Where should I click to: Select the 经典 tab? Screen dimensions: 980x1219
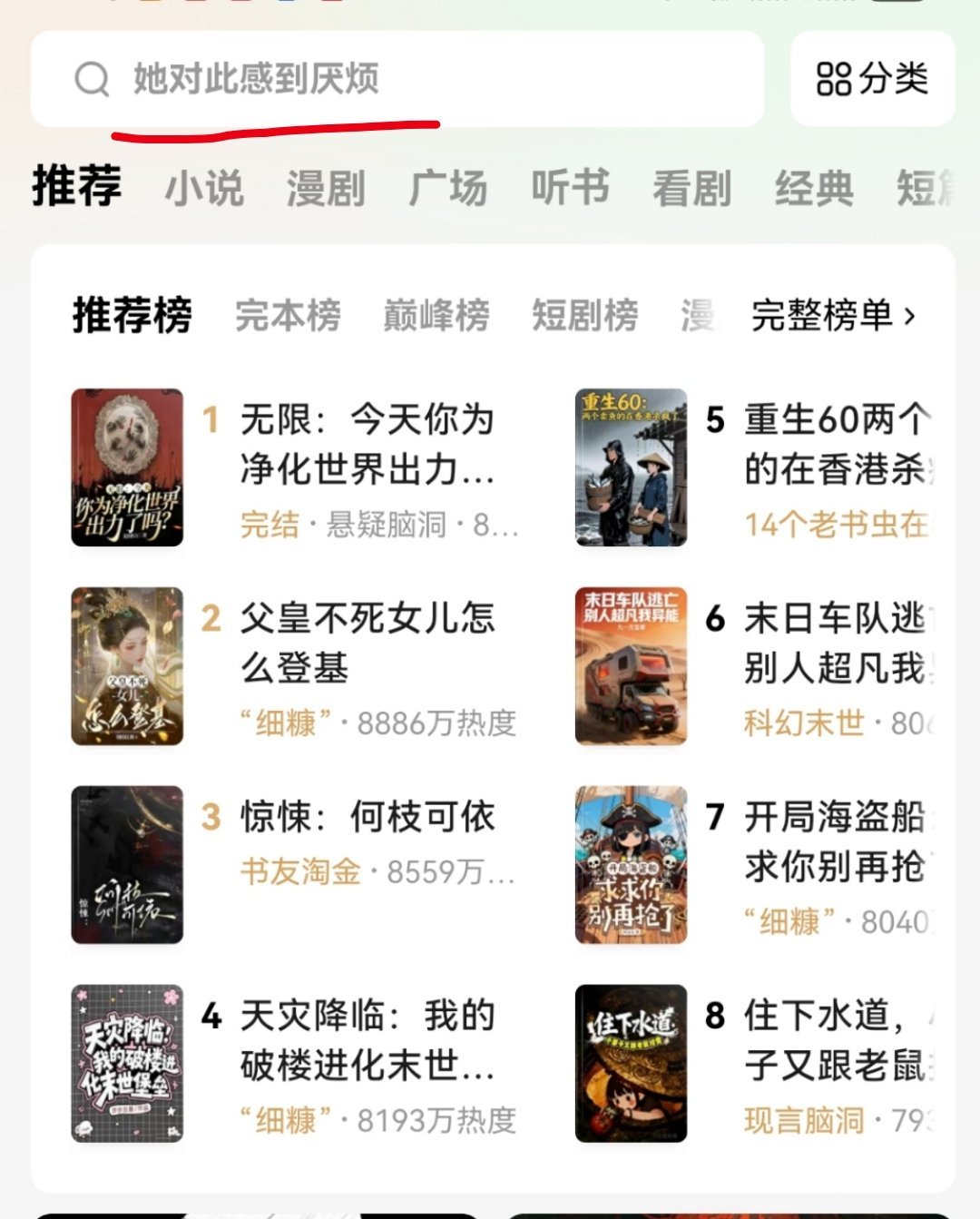(814, 188)
